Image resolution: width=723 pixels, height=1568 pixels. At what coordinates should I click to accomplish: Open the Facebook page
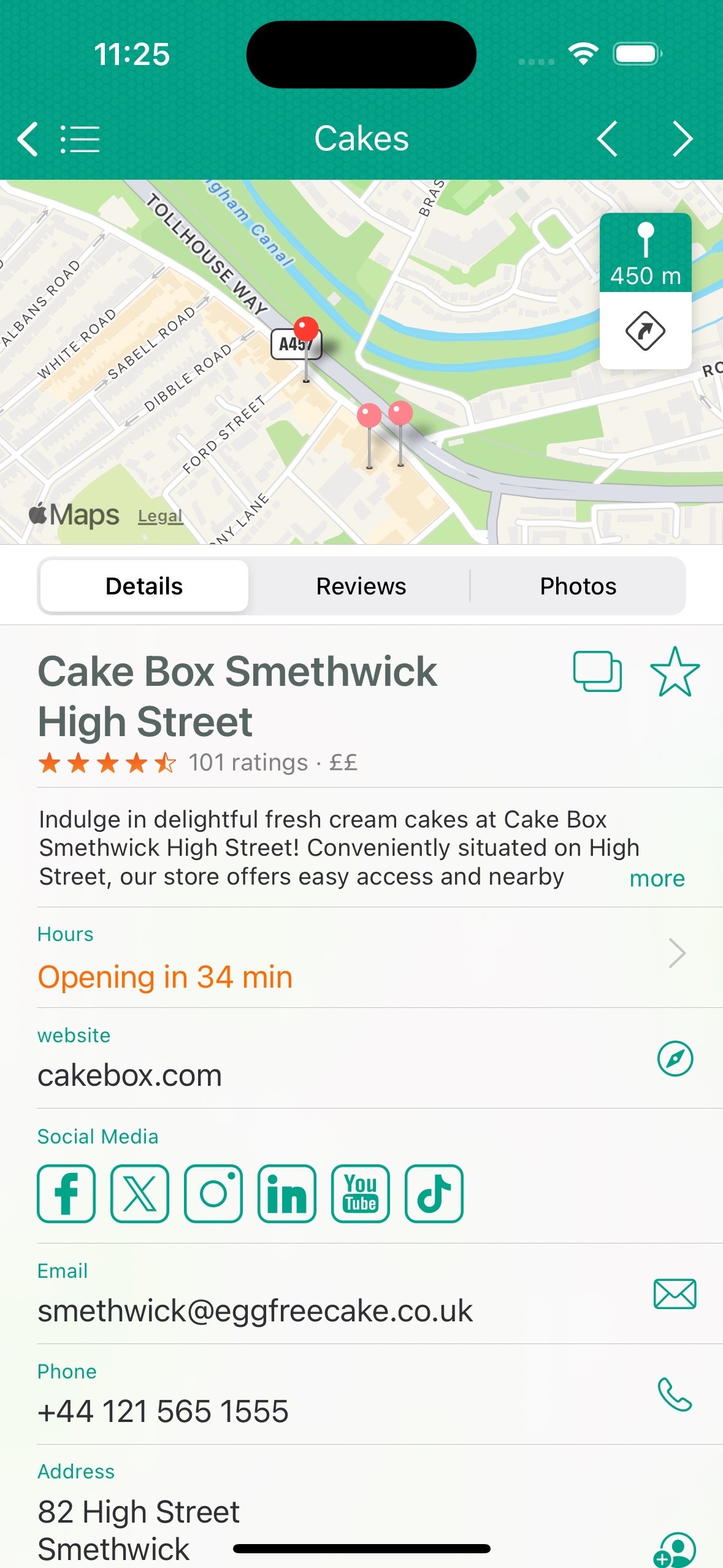(x=66, y=1194)
